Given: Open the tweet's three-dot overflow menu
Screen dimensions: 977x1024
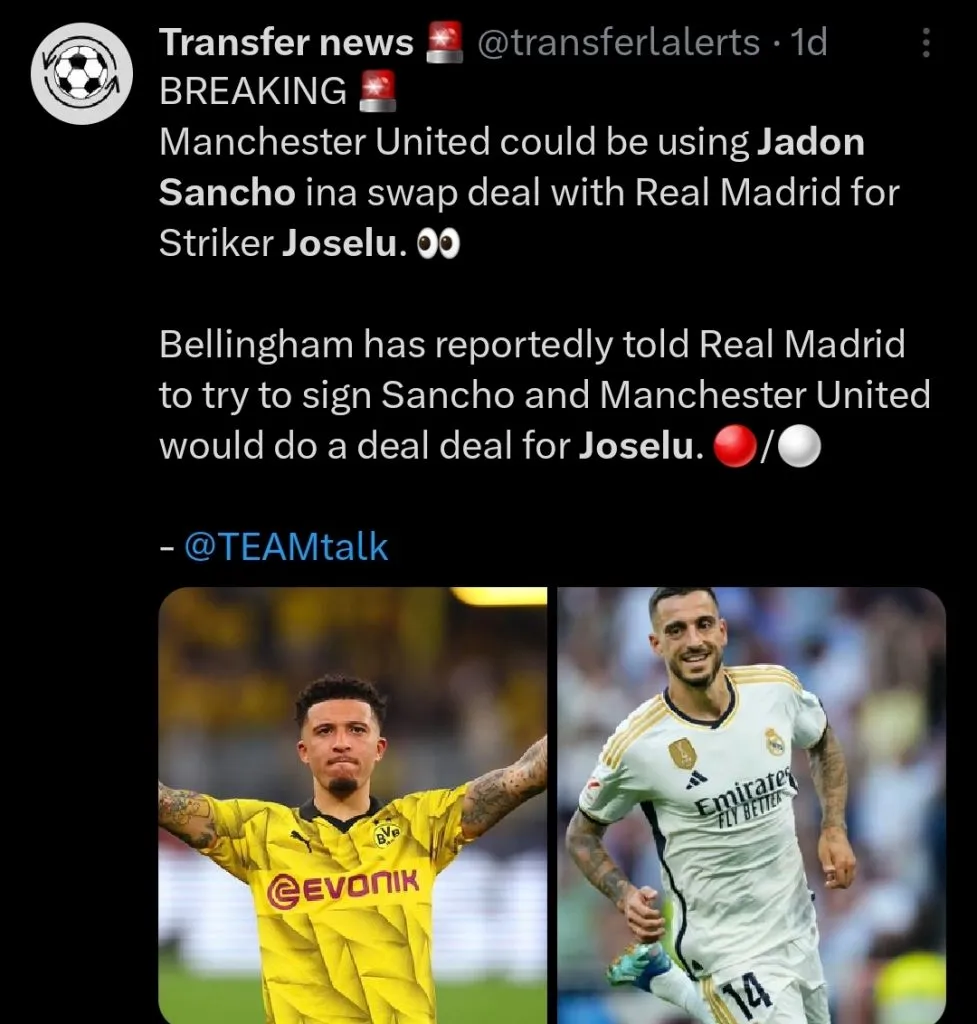Looking at the screenshot, I should pyautogui.click(x=925, y=43).
